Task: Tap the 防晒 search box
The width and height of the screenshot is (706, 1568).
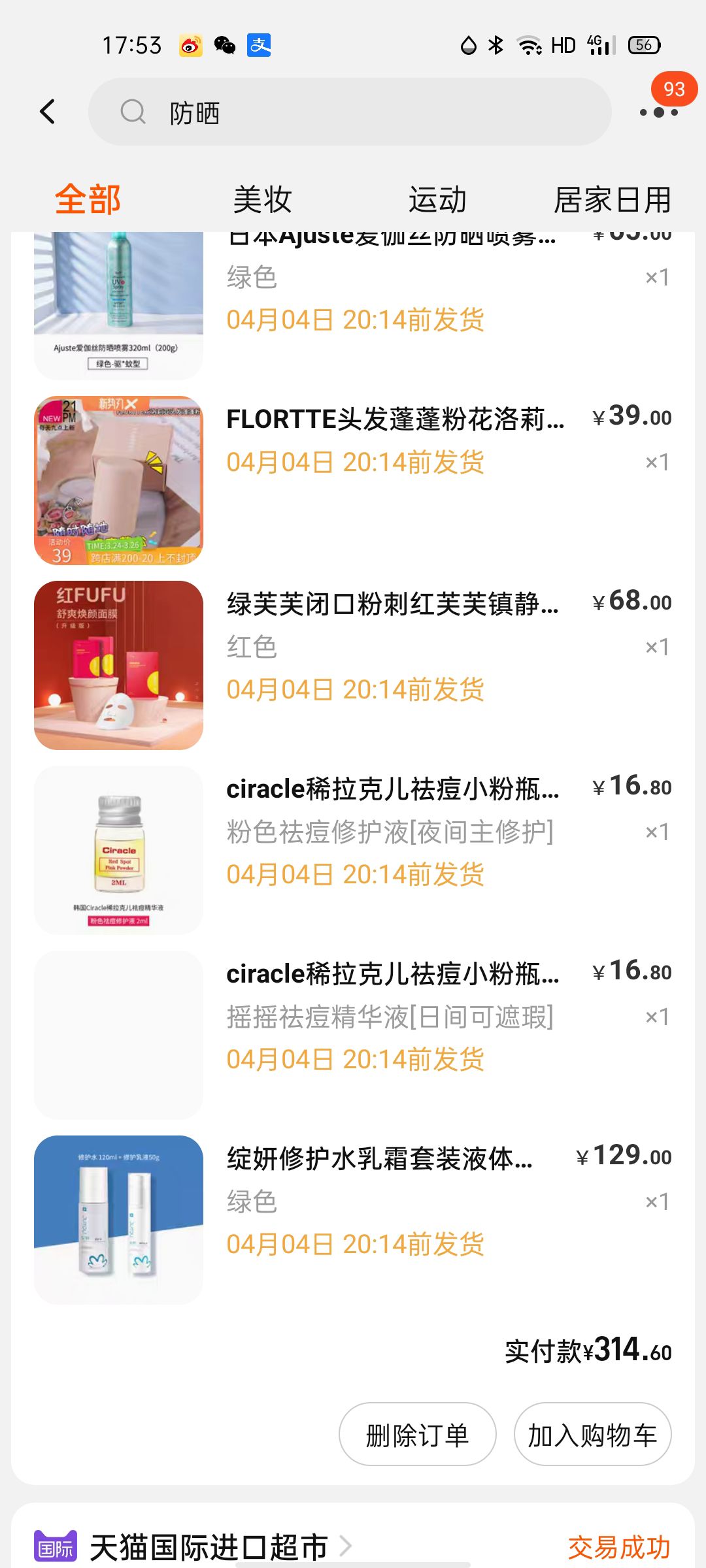Action: click(x=350, y=112)
